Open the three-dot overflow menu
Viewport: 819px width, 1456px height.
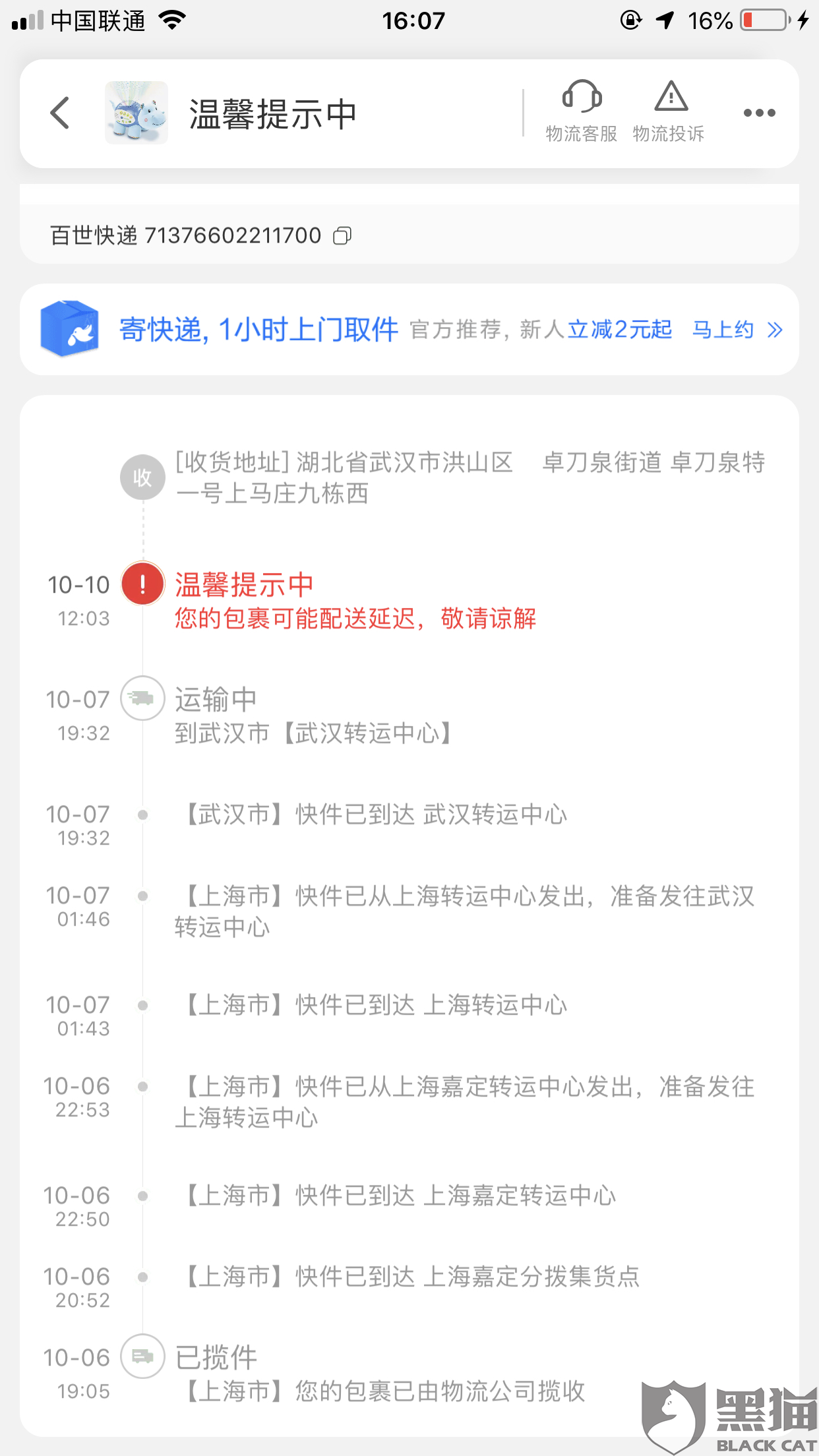point(759,113)
